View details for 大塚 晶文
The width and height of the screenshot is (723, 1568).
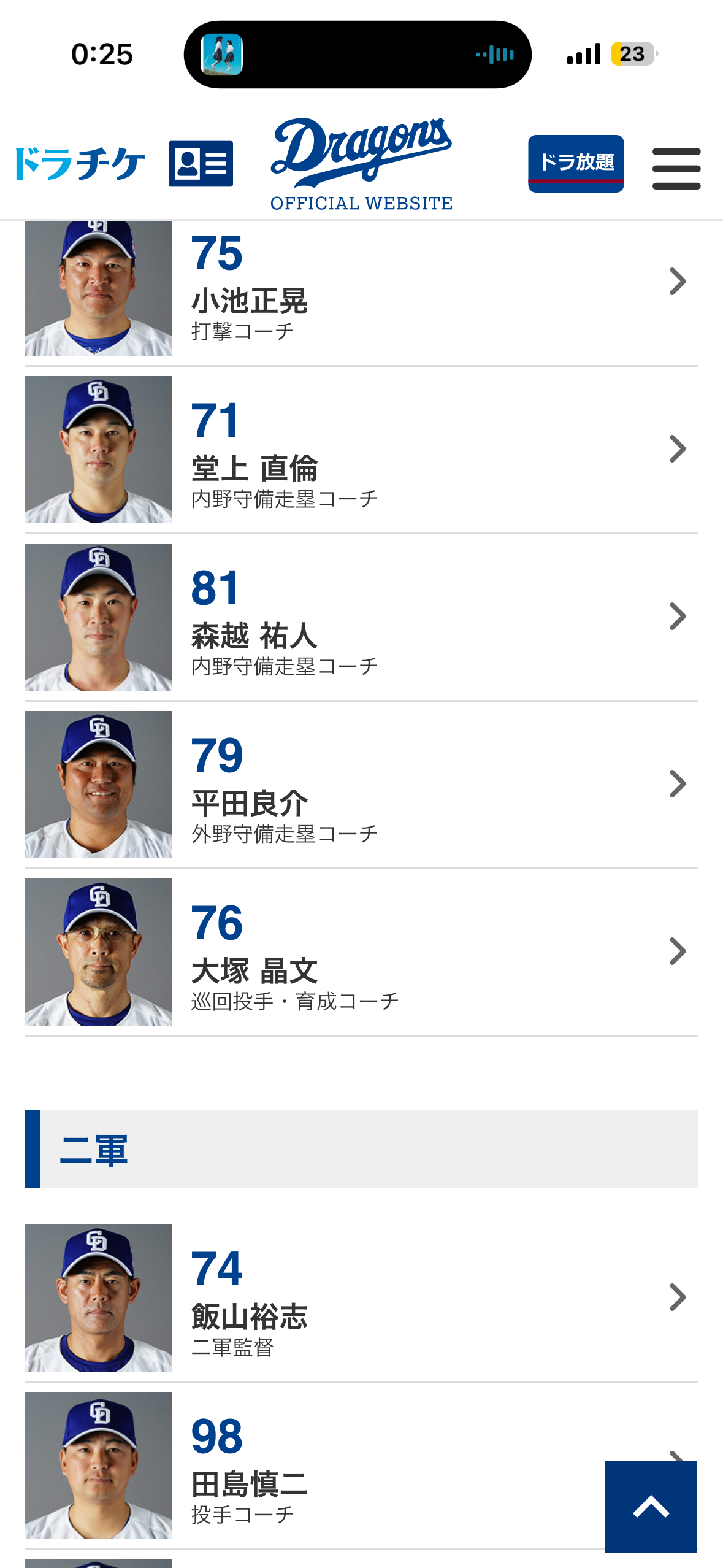coord(361,952)
